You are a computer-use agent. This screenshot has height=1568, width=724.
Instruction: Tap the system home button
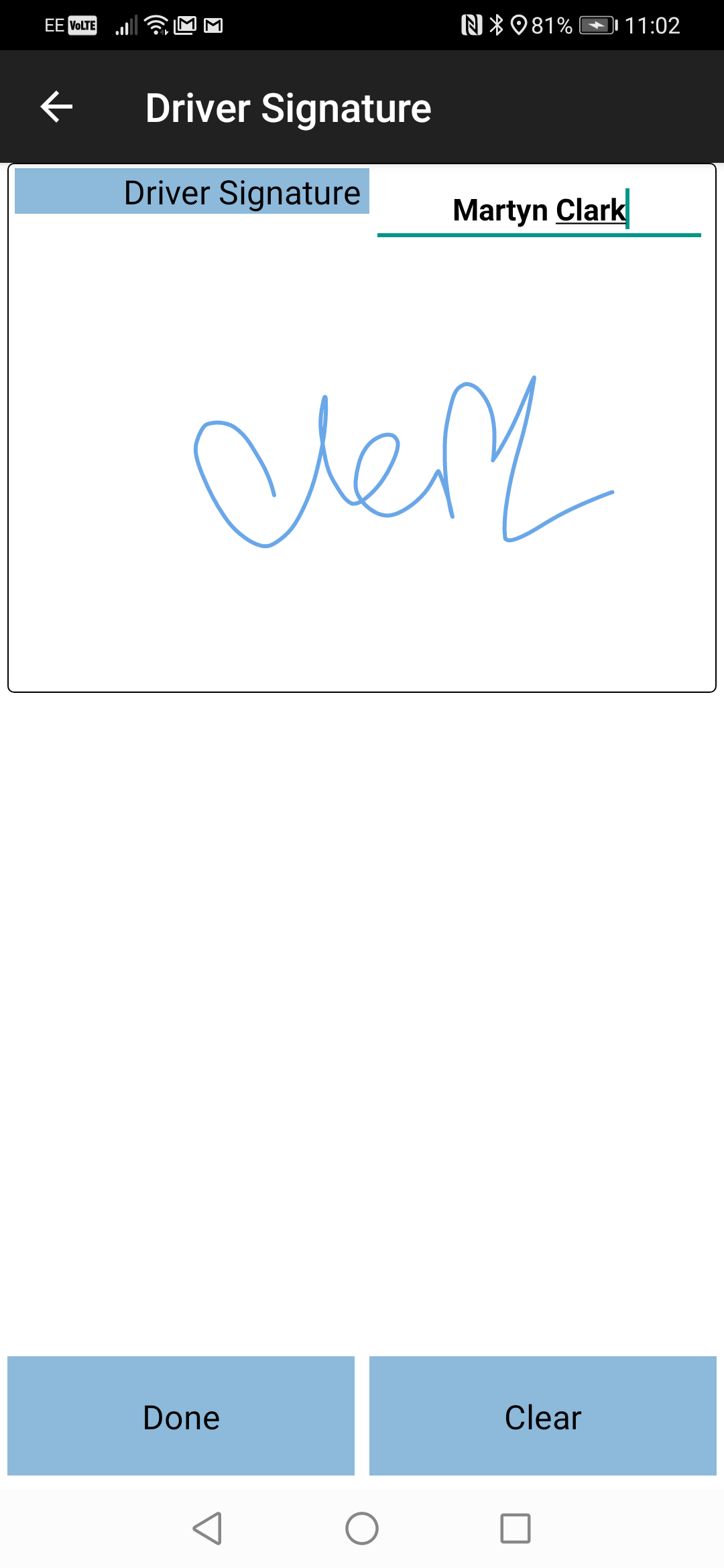[x=362, y=1528]
